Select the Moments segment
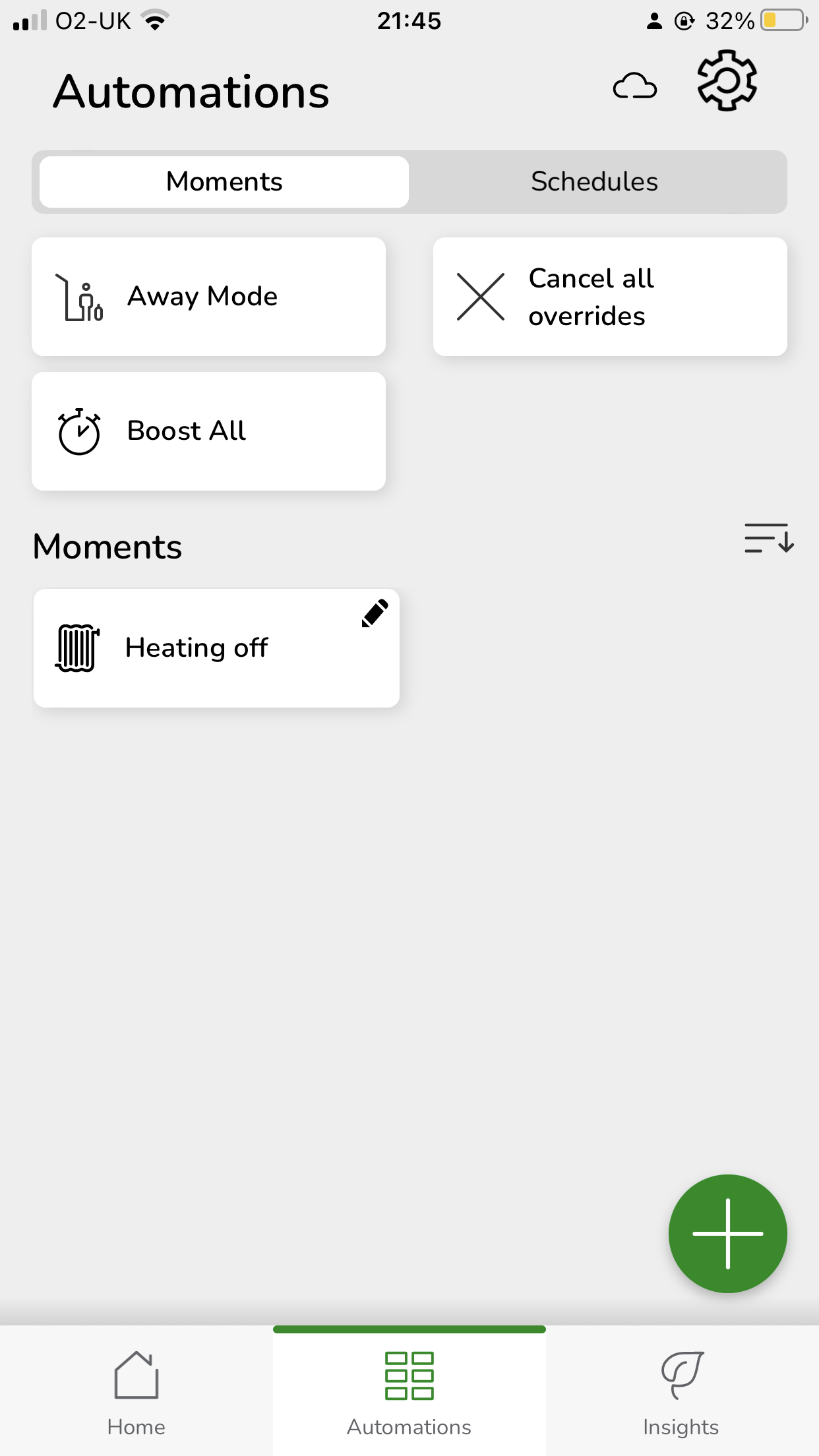Image resolution: width=819 pixels, height=1456 pixels. pyautogui.click(x=224, y=182)
